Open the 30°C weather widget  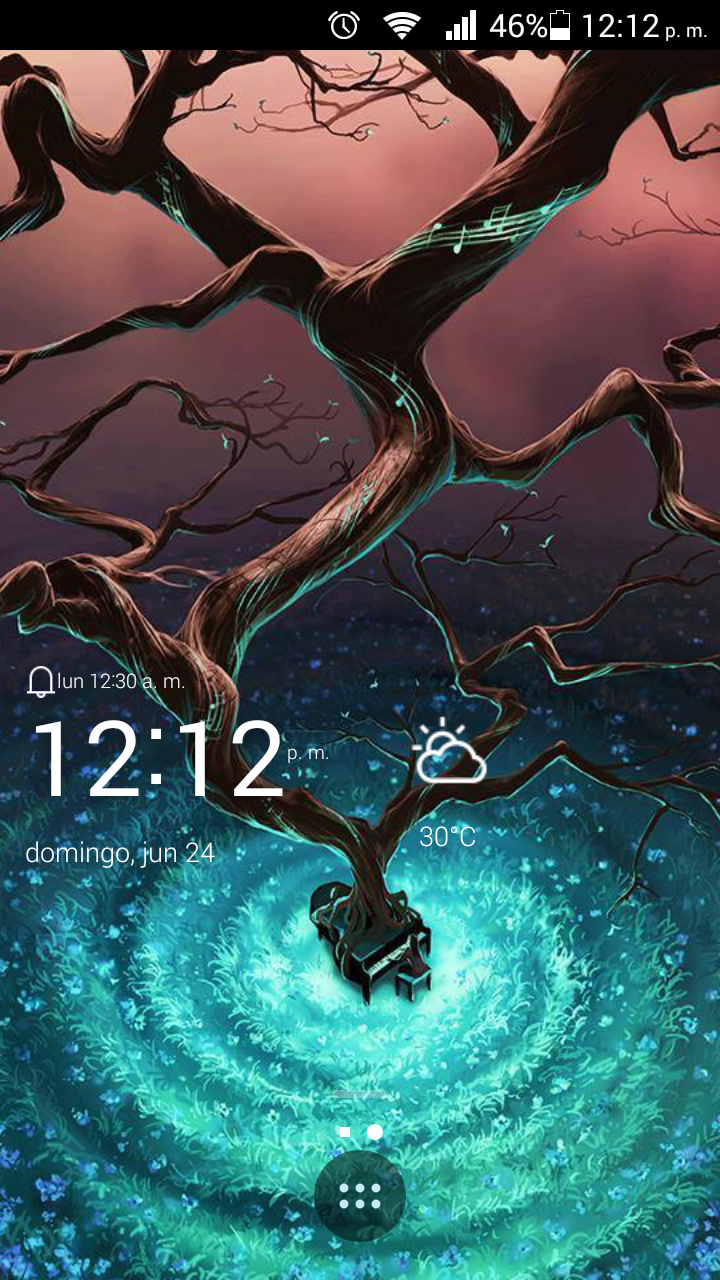tap(449, 785)
